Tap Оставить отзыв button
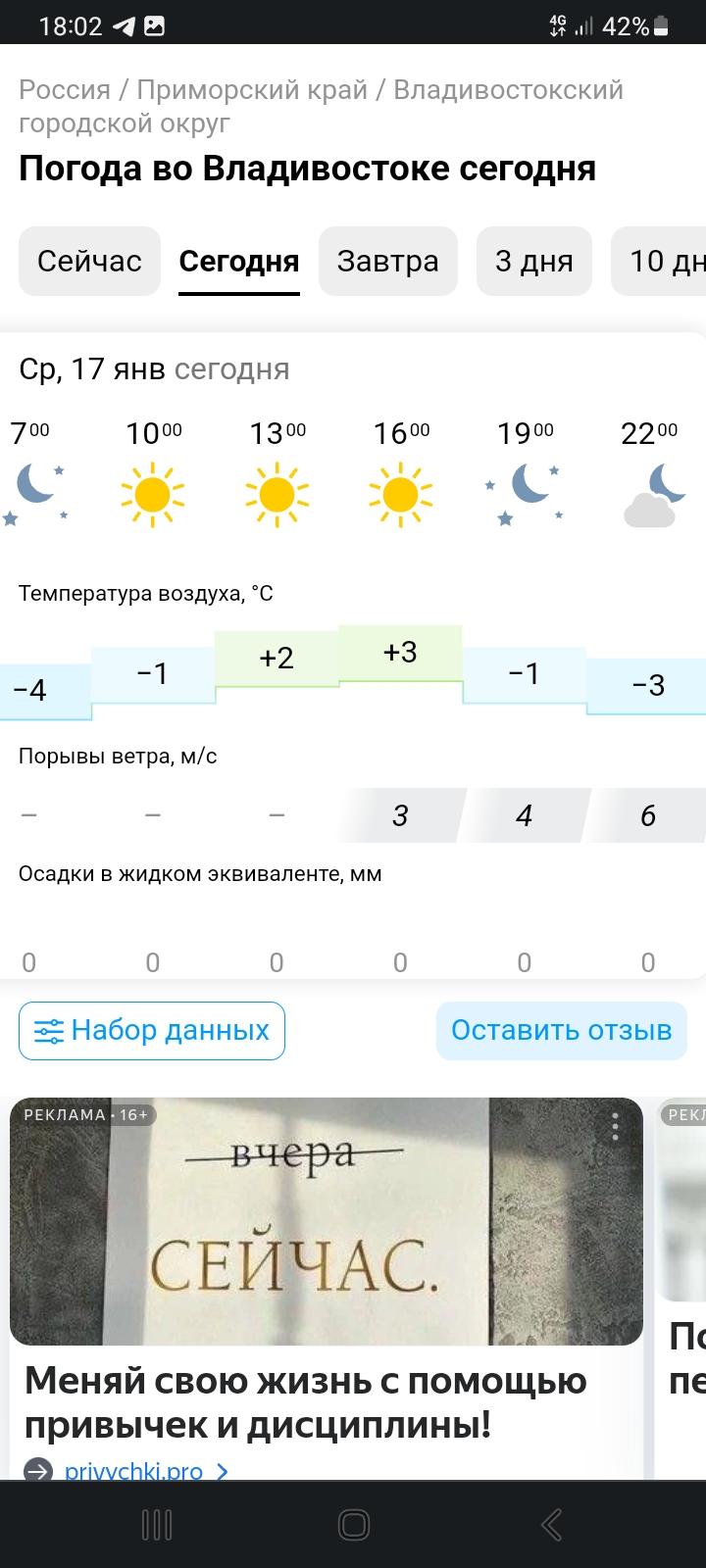Screen dimensions: 706x1568 tap(562, 1031)
